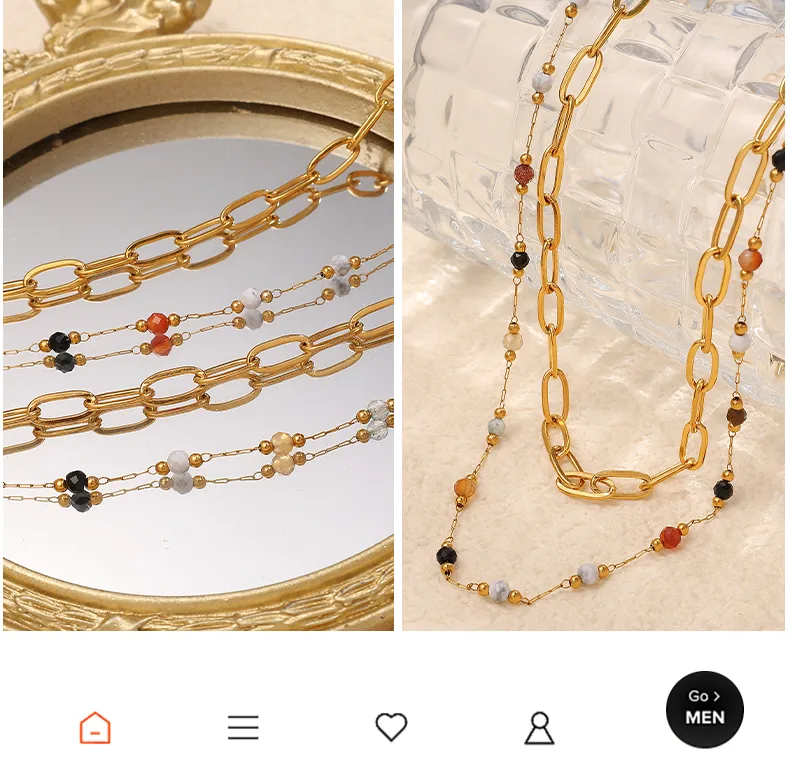
Task: Open the necklace on glass block image
Action: click(593, 315)
